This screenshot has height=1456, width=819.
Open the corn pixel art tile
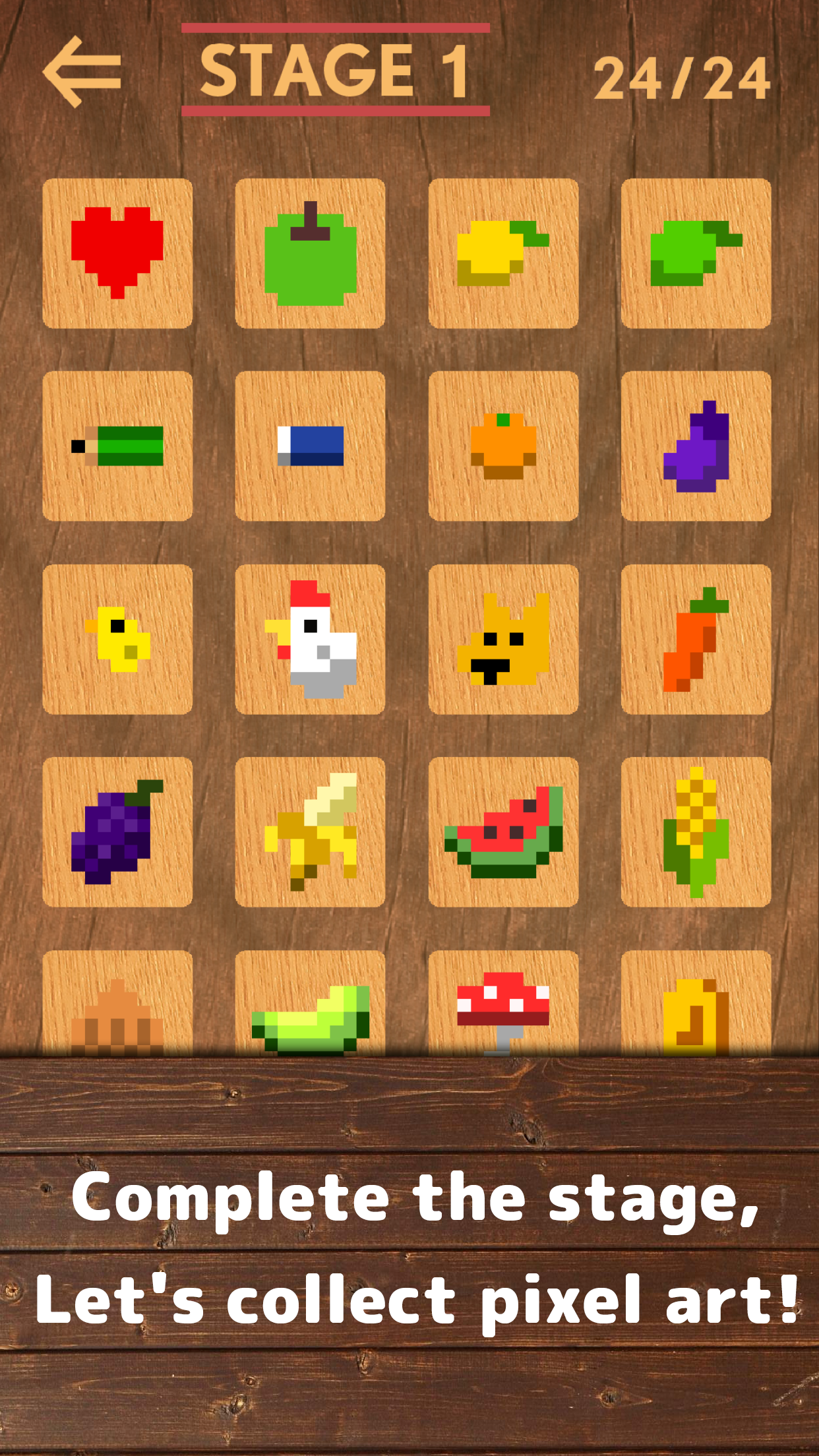point(695,832)
